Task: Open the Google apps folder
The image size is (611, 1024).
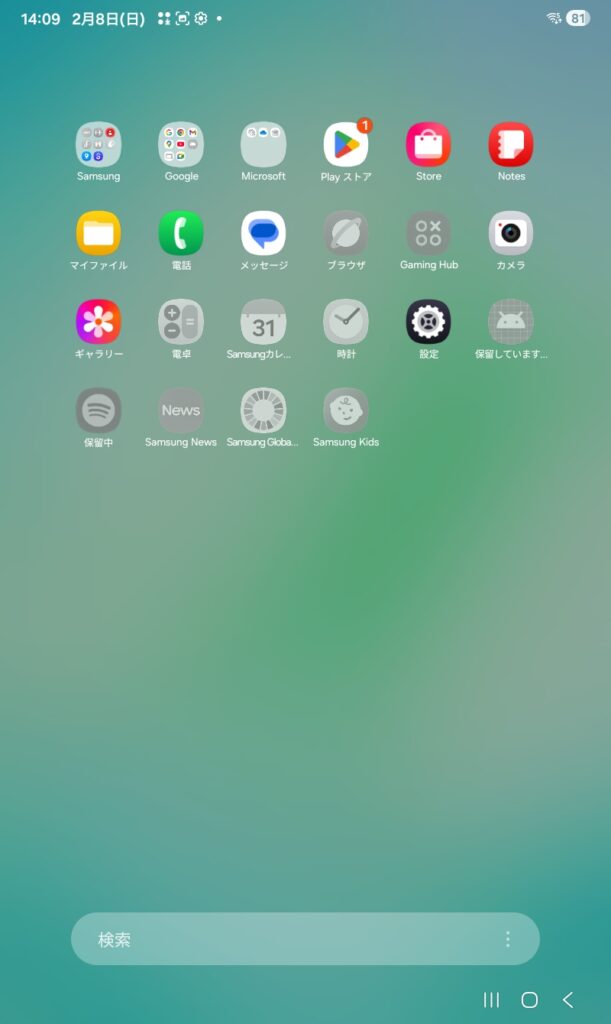Action: pos(181,145)
